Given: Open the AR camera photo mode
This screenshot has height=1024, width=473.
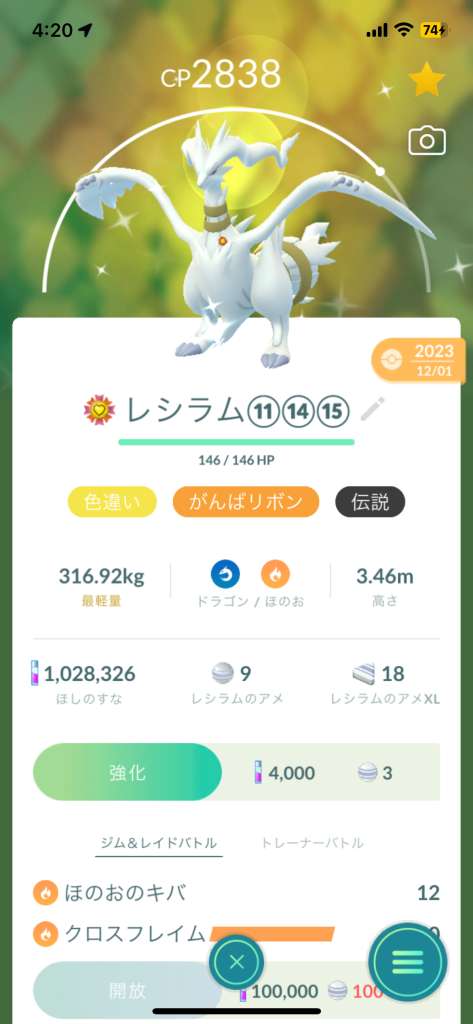Looking at the screenshot, I should tap(427, 141).
